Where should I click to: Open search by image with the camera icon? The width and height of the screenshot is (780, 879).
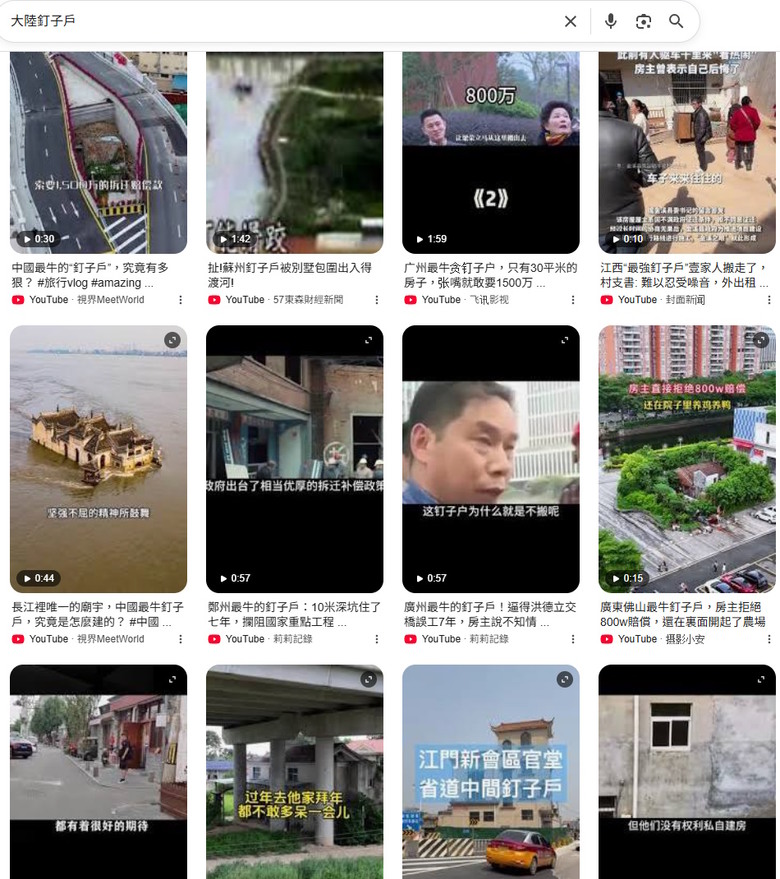(x=644, y=21)
